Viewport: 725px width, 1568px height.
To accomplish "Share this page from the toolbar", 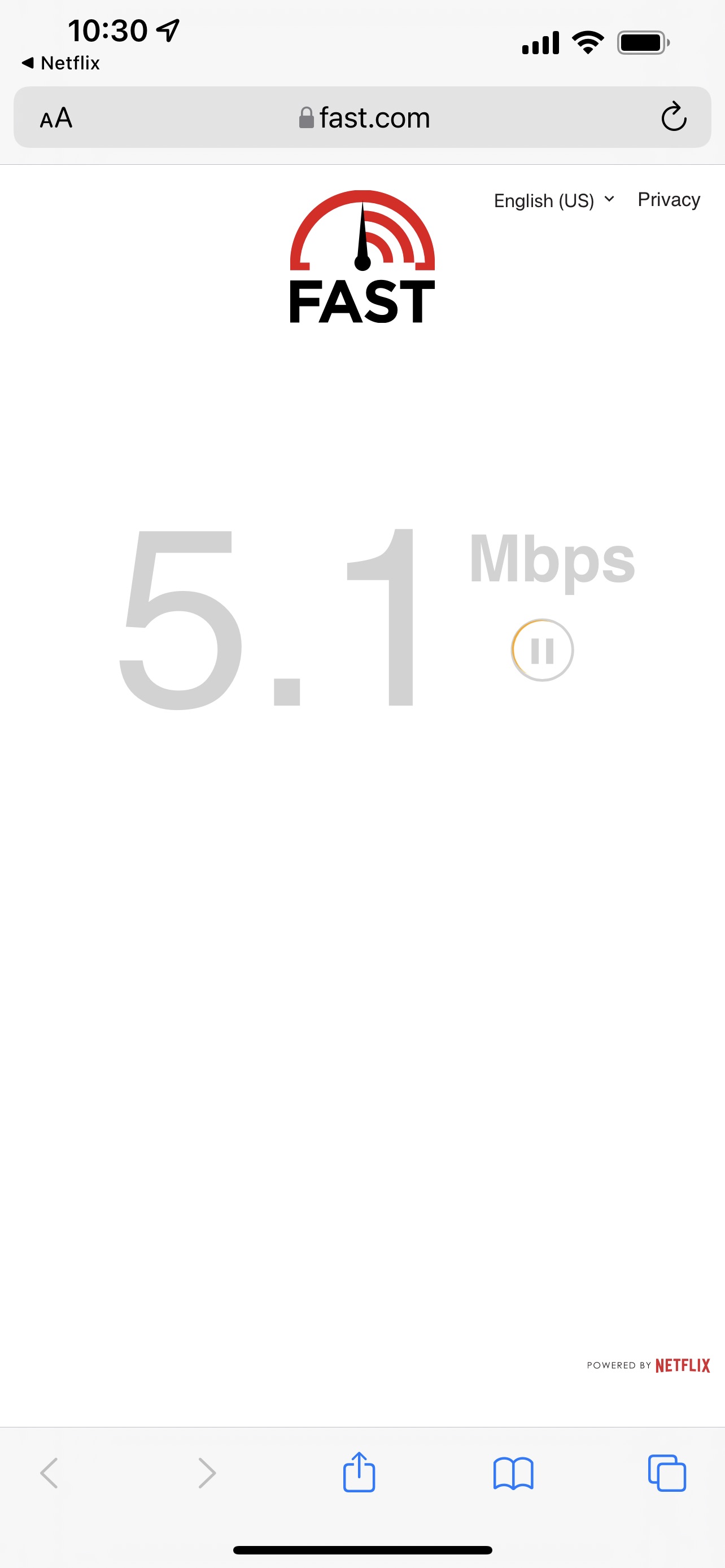I will (359, 1472).
